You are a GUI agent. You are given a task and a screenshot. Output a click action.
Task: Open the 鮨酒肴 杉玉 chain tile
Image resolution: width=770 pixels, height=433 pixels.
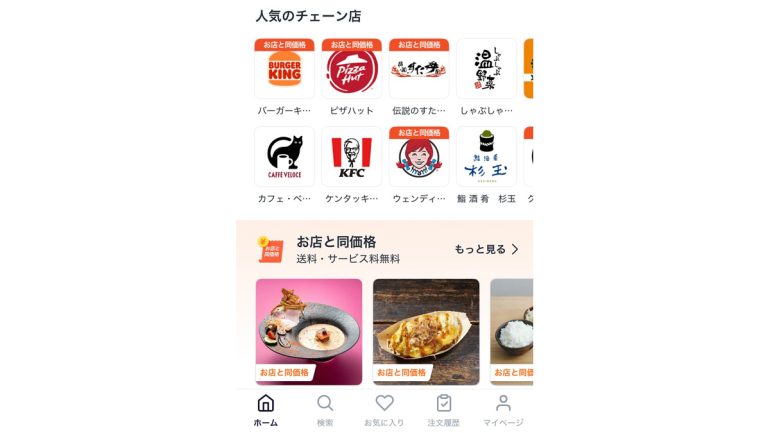pos(486,157)
